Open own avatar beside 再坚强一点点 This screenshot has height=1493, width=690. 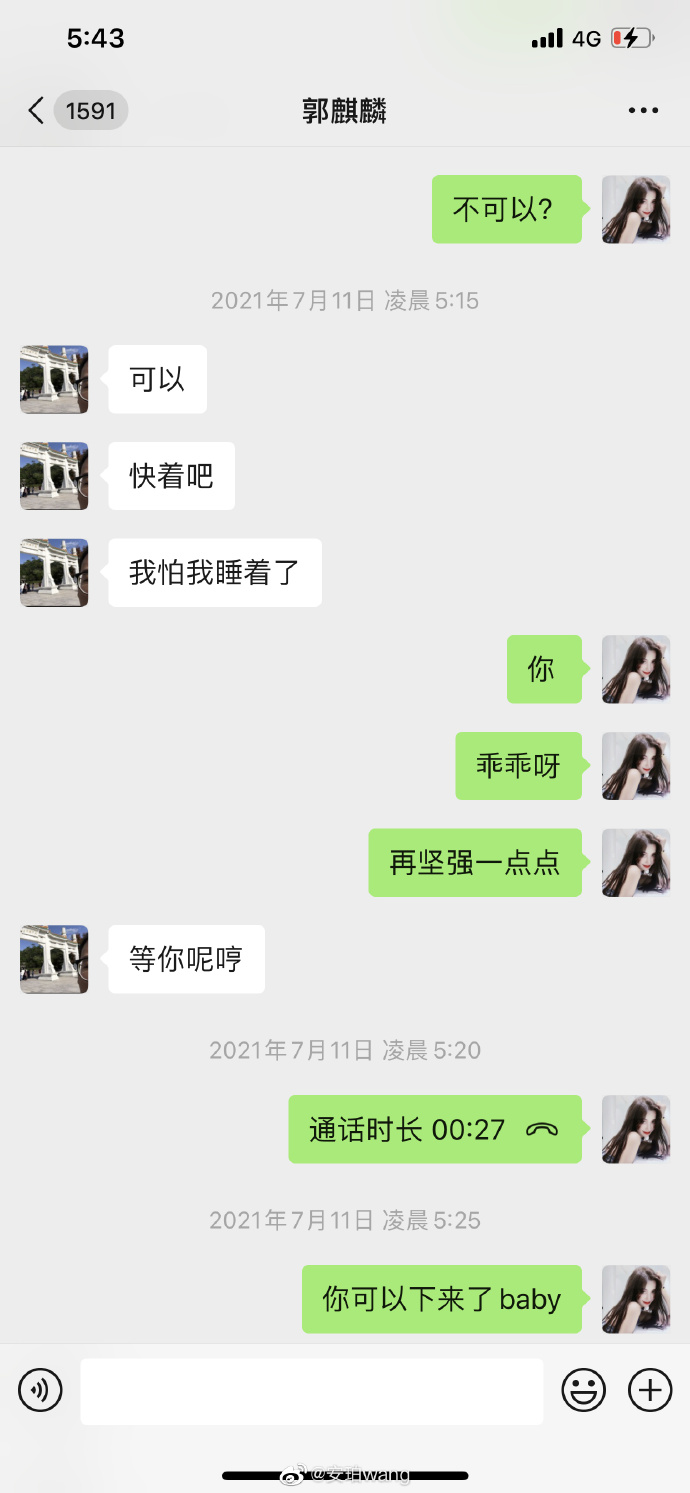tap(636, 863)
